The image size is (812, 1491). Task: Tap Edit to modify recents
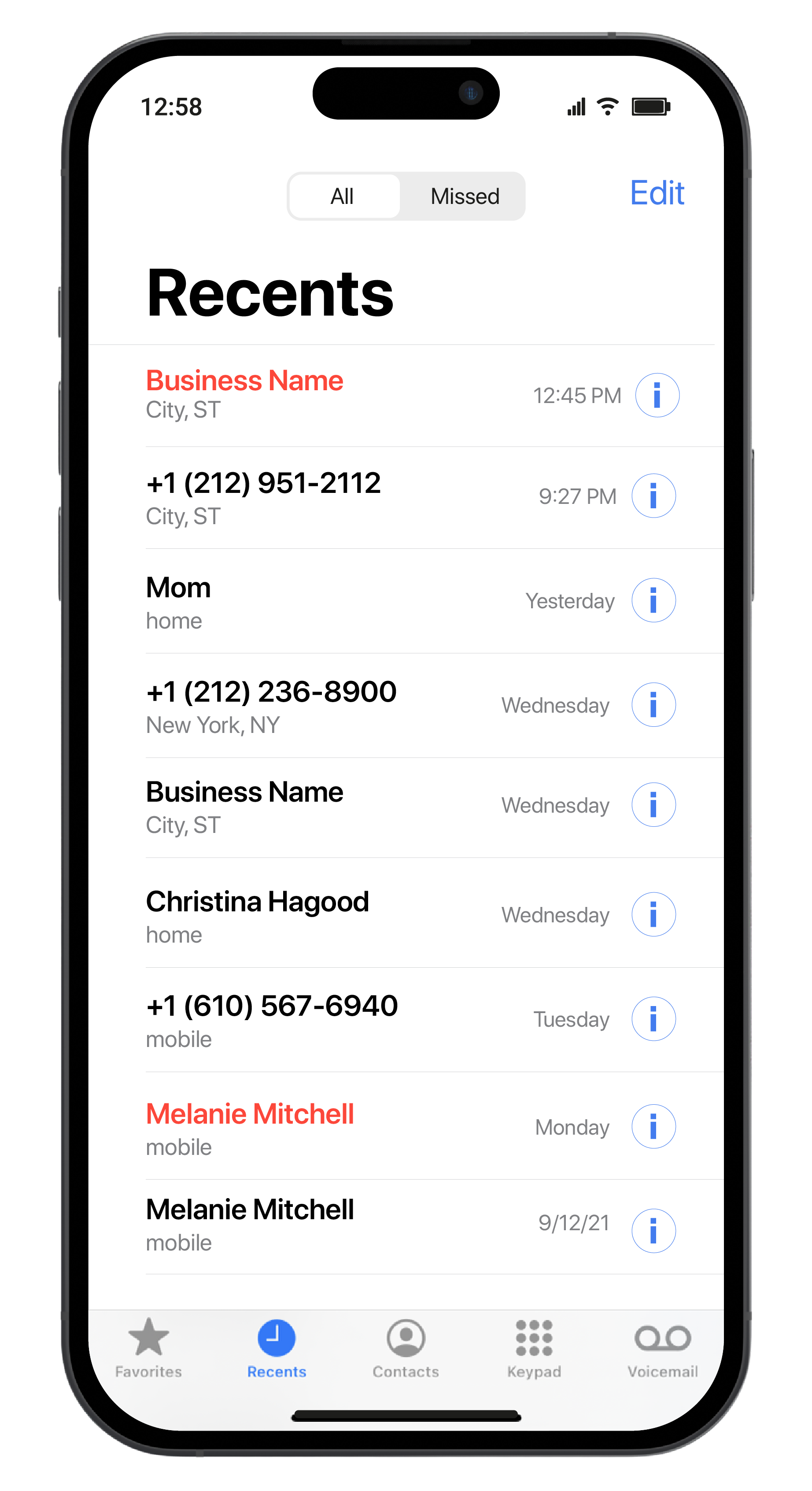pyautogui.click(x=656, y=193)
